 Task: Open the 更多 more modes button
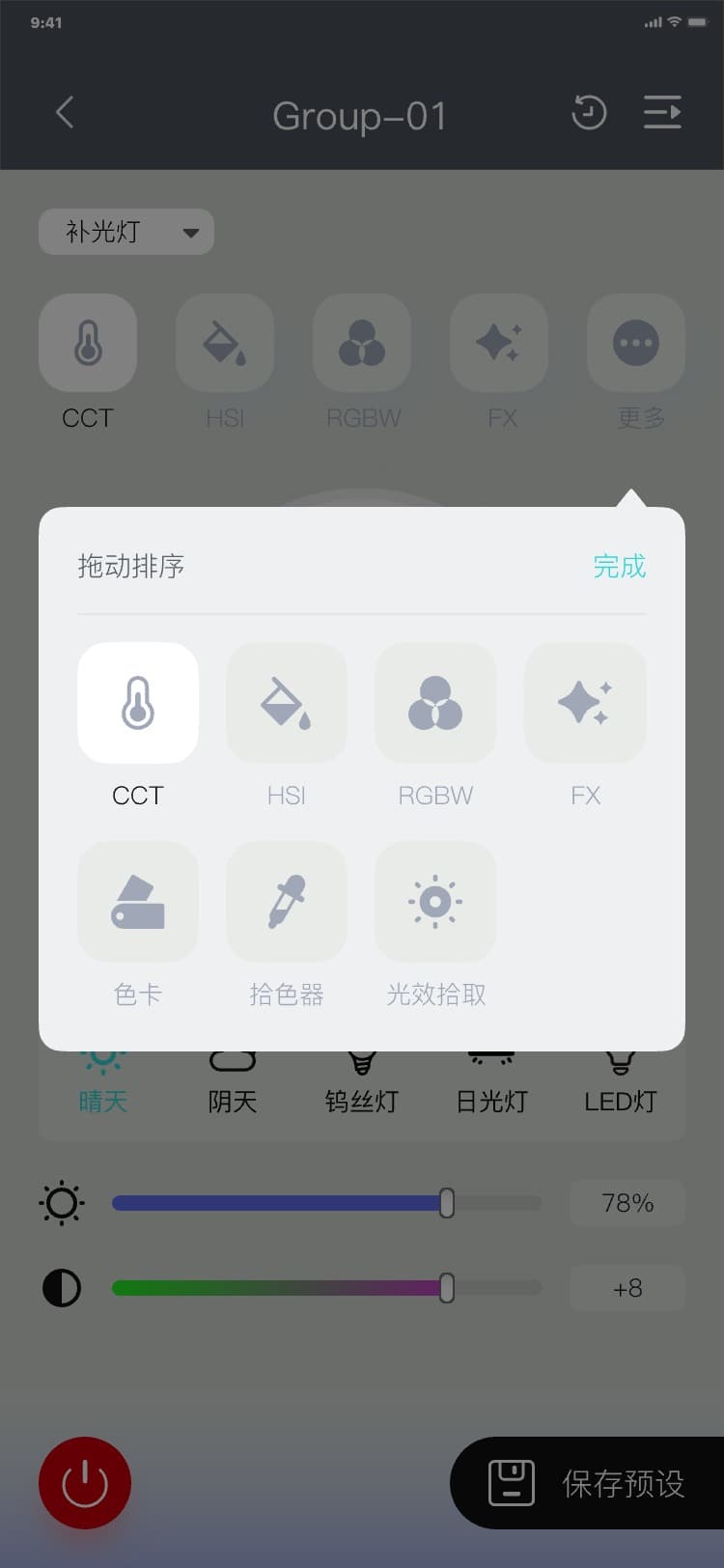[x=636, y=344]
